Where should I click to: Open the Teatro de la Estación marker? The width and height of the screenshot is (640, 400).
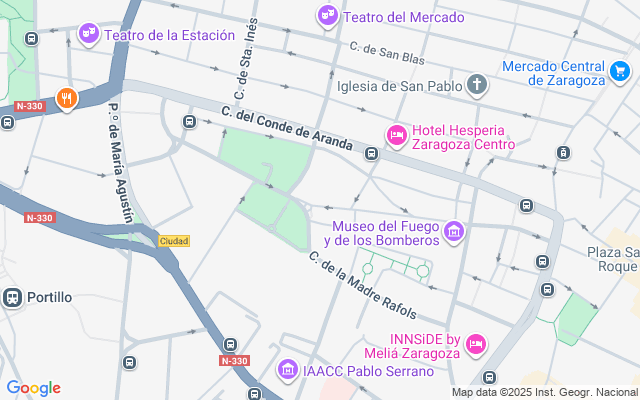point(89,34)
